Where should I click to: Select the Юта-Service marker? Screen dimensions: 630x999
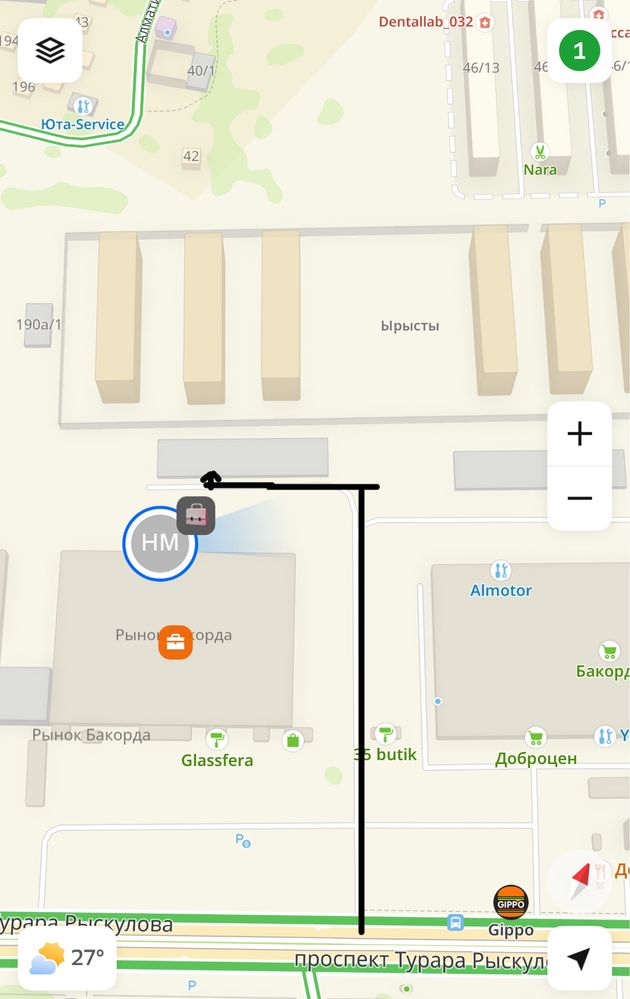[x=82, y=106]
